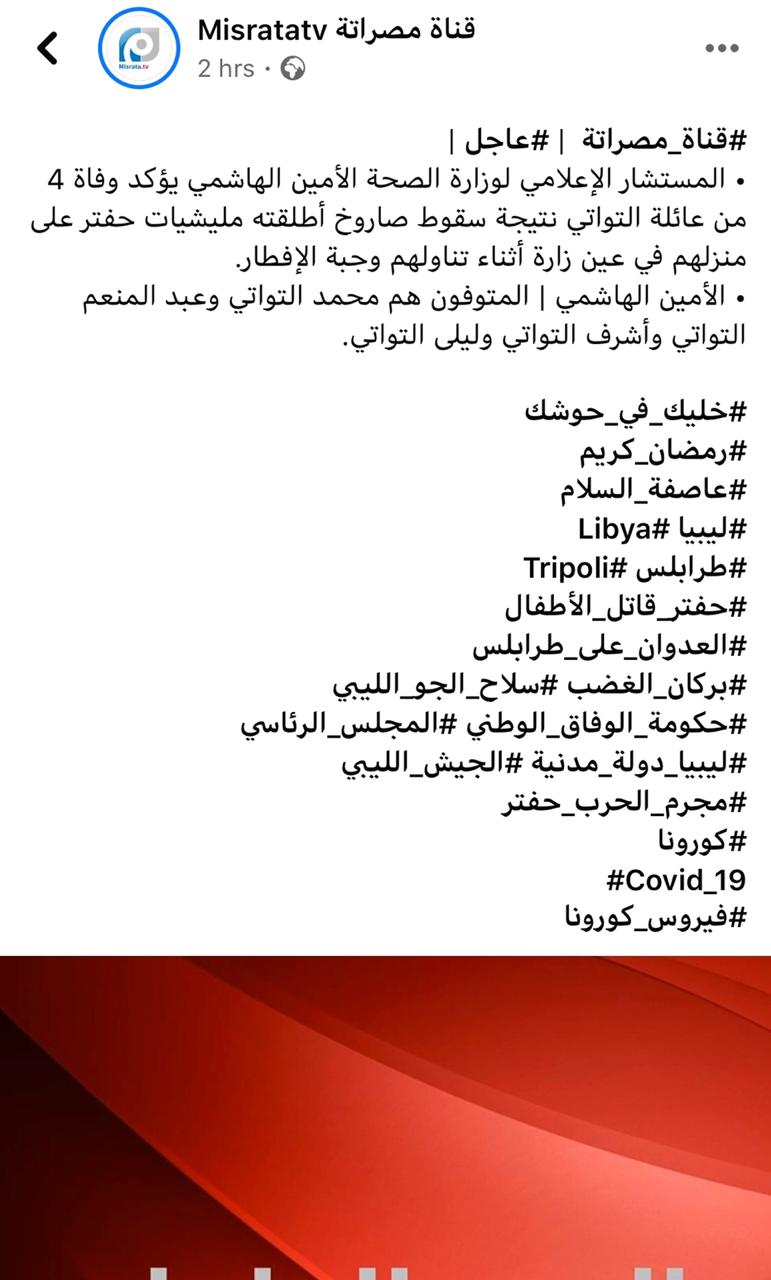This screenshot has height=1280, width=771.
Task: Open the #رمضان_كريم hashtag
Action: pos(664,450)
